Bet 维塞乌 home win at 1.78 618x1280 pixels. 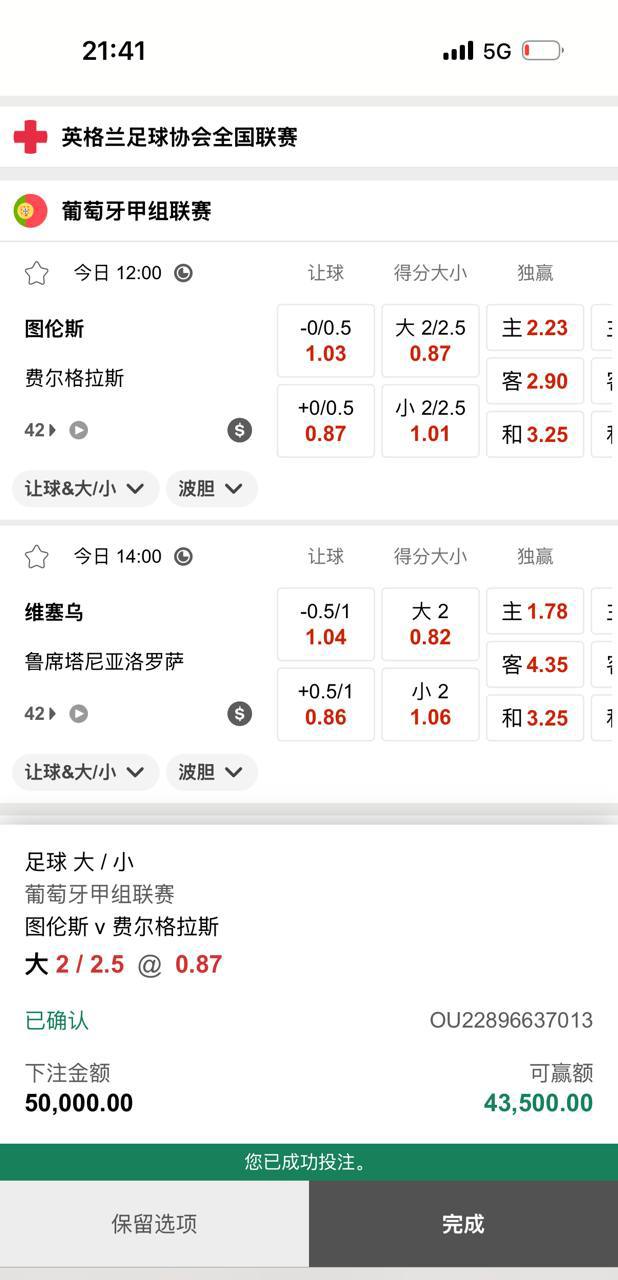(535, 611)
